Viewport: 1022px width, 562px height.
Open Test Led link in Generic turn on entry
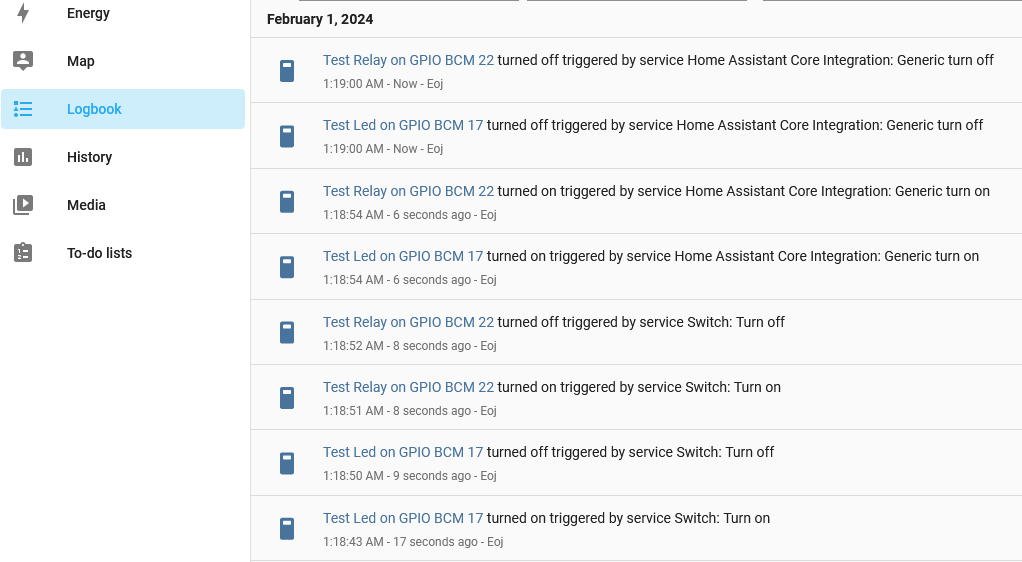(403, 256)
